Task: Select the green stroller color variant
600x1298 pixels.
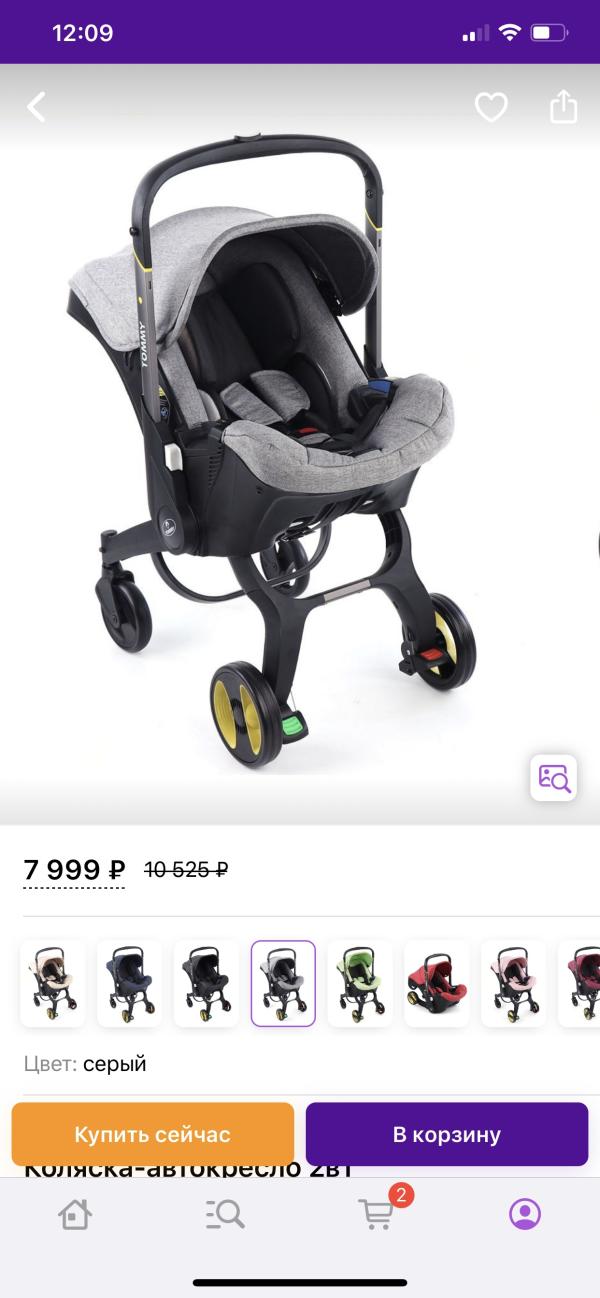Action: 360,983
